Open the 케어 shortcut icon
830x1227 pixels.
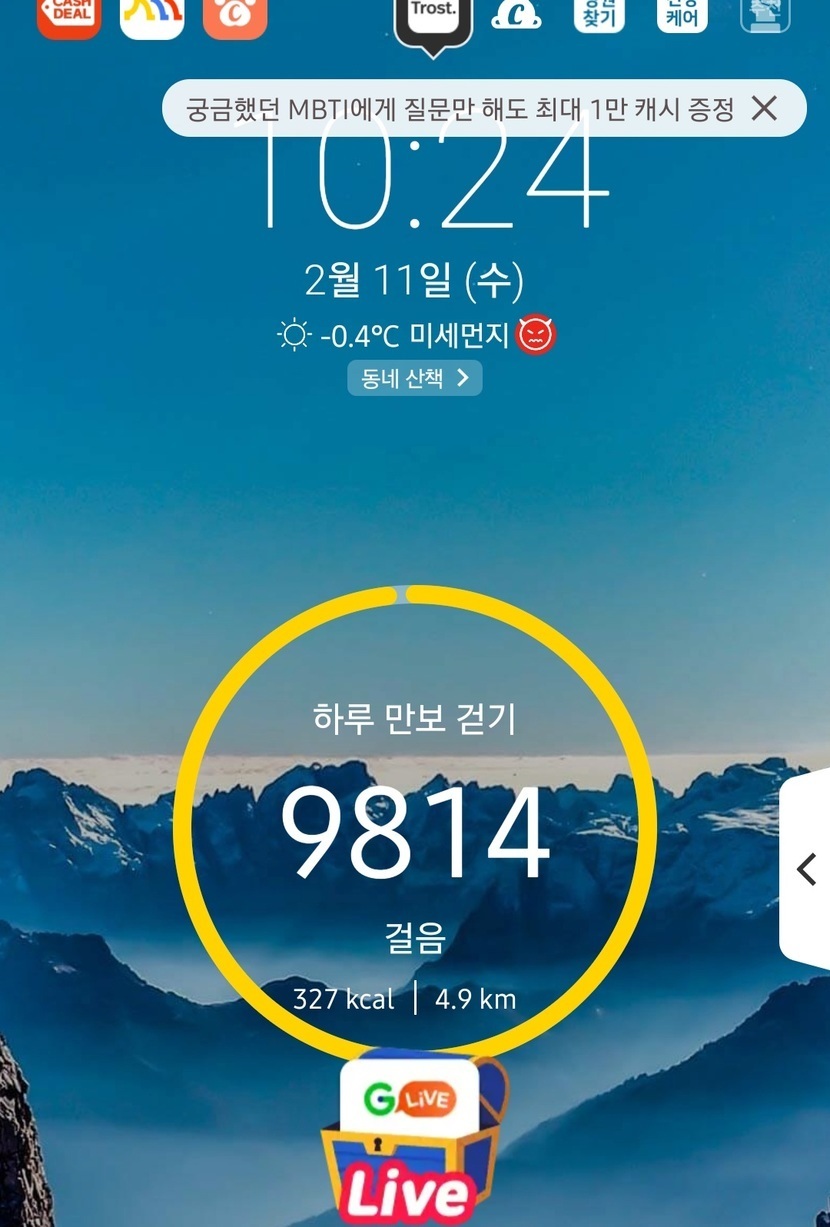click(x=682, y=15)
